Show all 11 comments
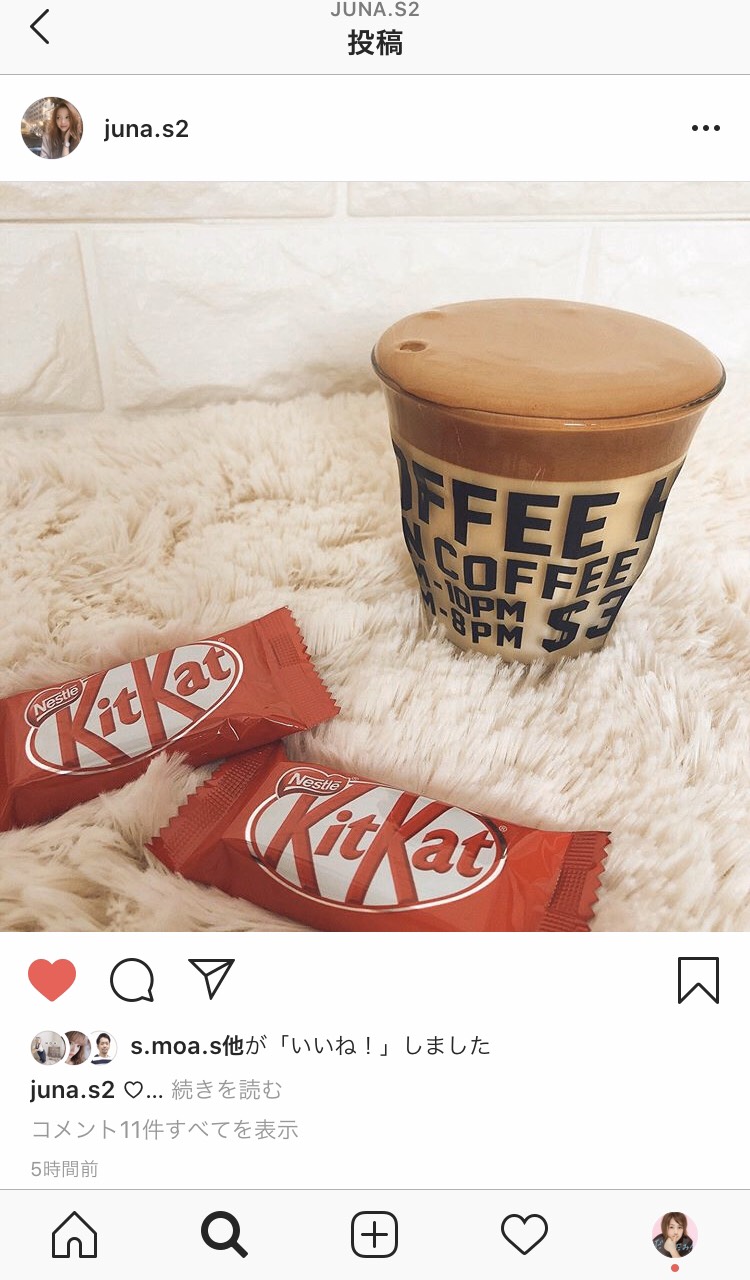 click(x=165, y=1130)
